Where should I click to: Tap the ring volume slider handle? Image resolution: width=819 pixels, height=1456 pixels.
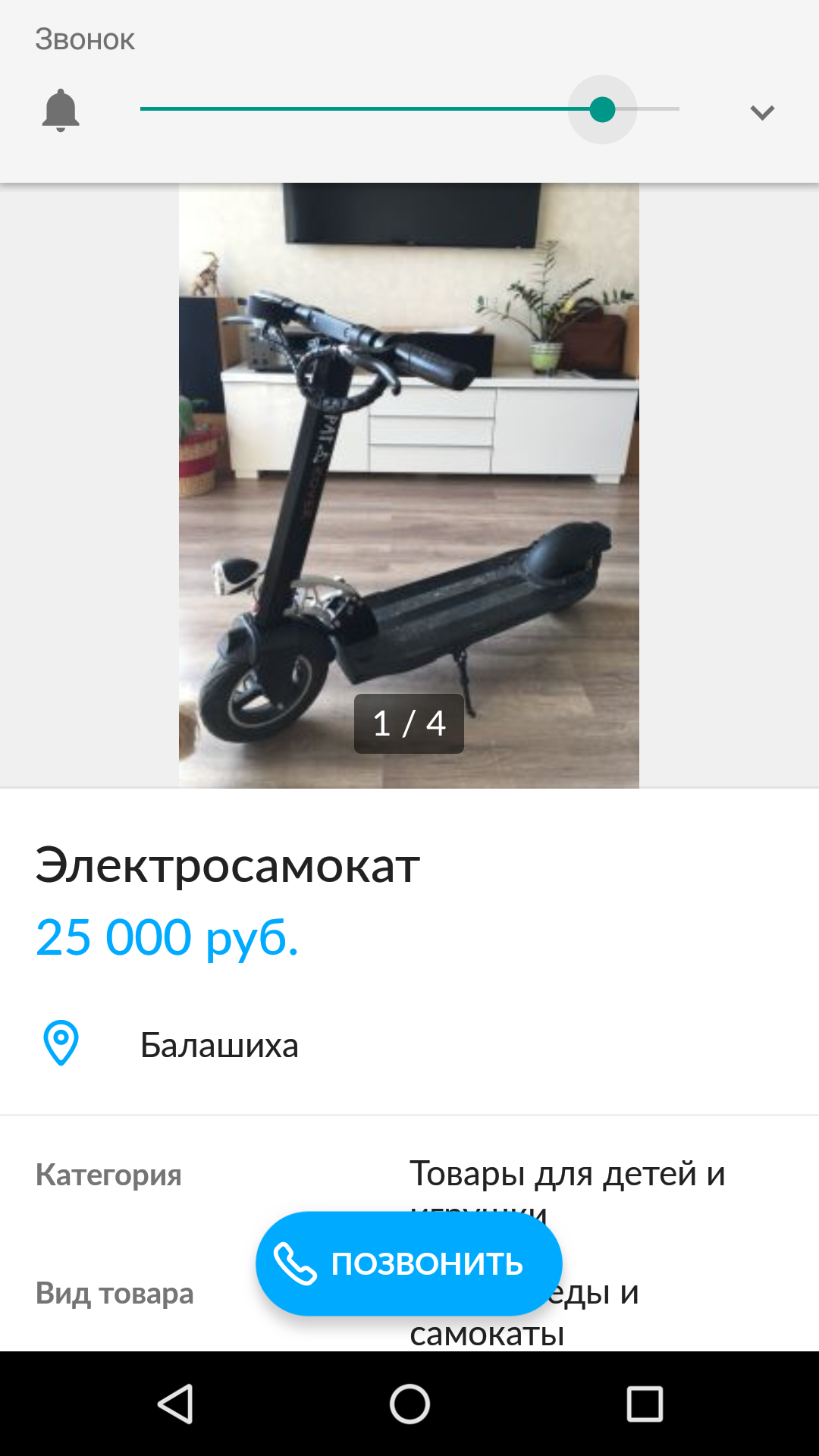602,110
